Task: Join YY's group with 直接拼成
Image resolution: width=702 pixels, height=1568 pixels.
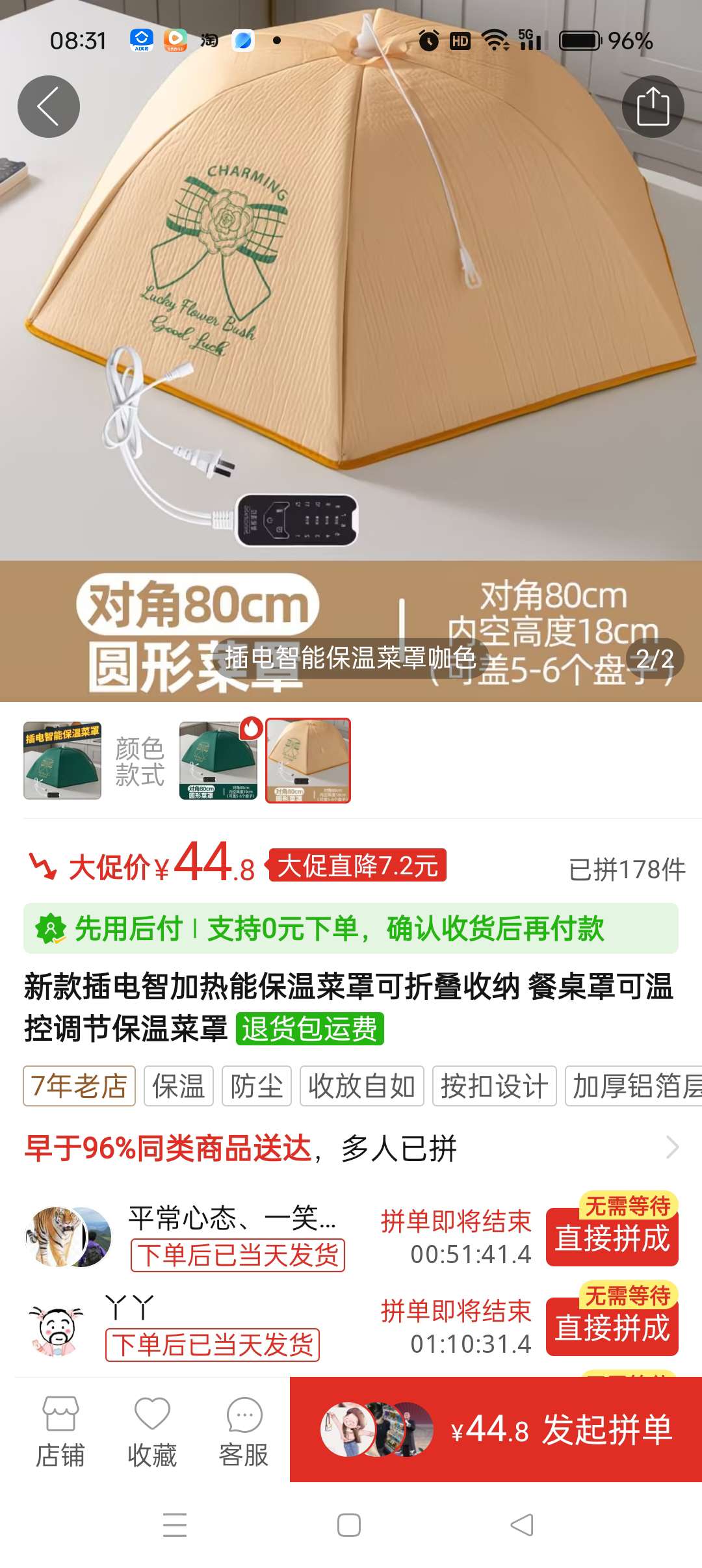Action: [612, 1327]
